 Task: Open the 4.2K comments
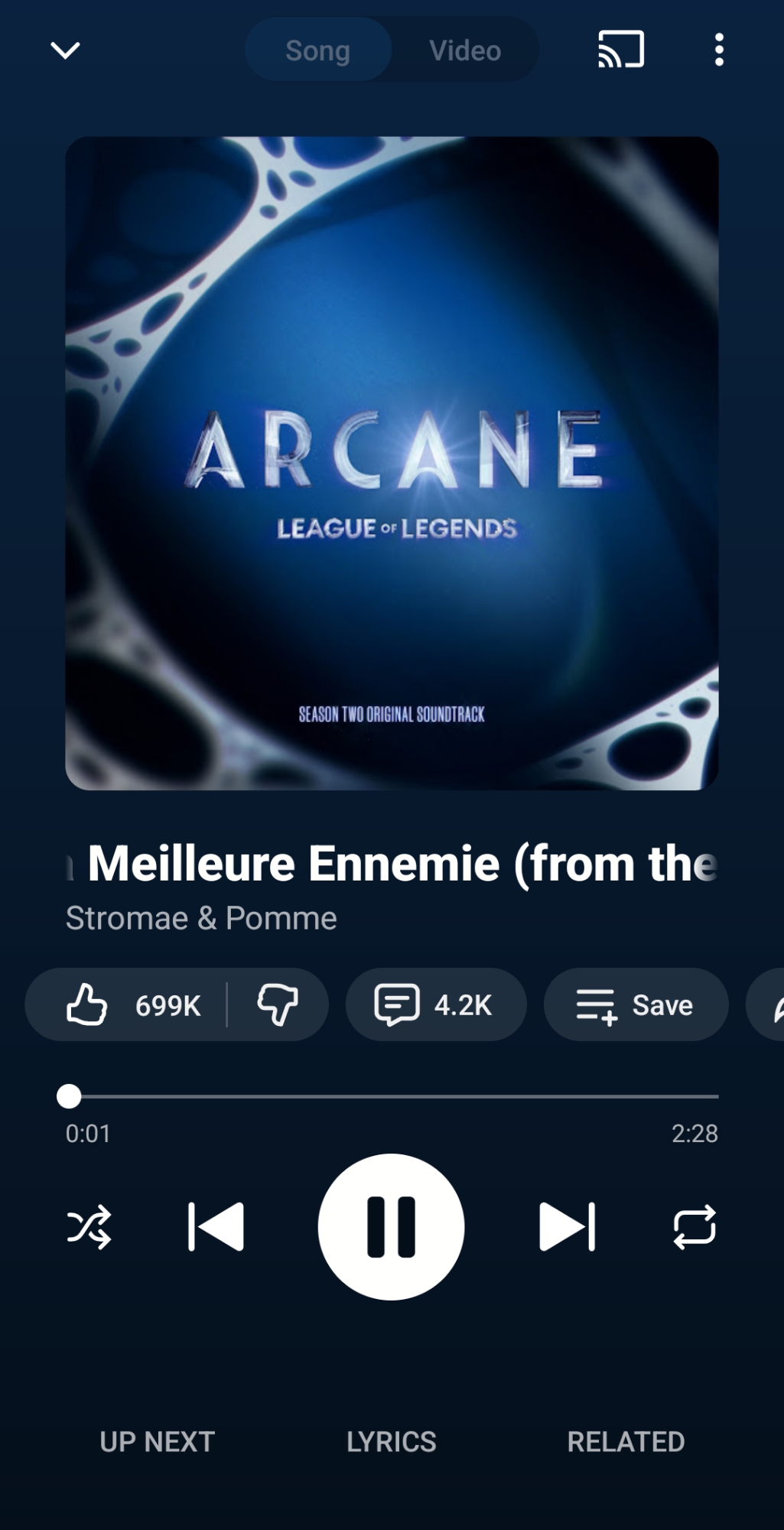point(435,1004)
